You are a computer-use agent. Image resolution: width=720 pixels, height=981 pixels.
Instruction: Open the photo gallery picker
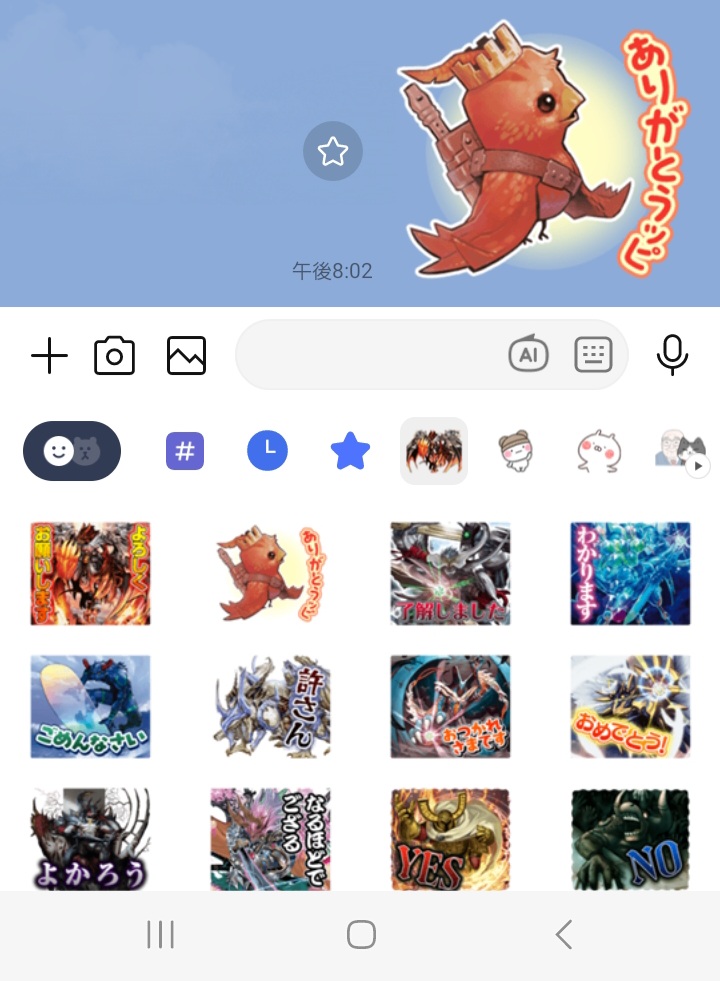(186, 355)
